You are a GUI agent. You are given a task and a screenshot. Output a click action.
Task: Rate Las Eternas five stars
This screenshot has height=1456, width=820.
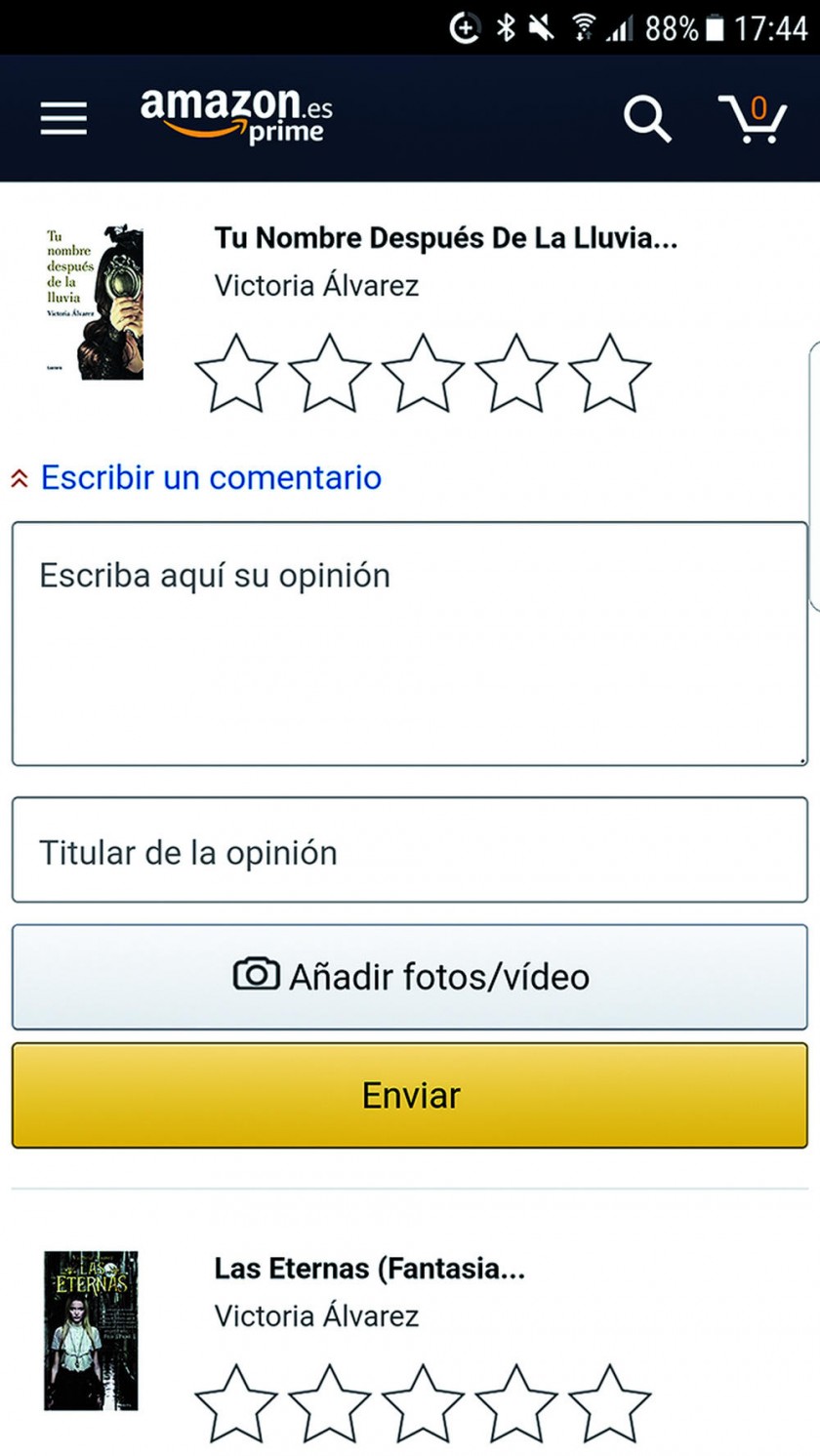pyautogui.click(x=609, y=1403)
